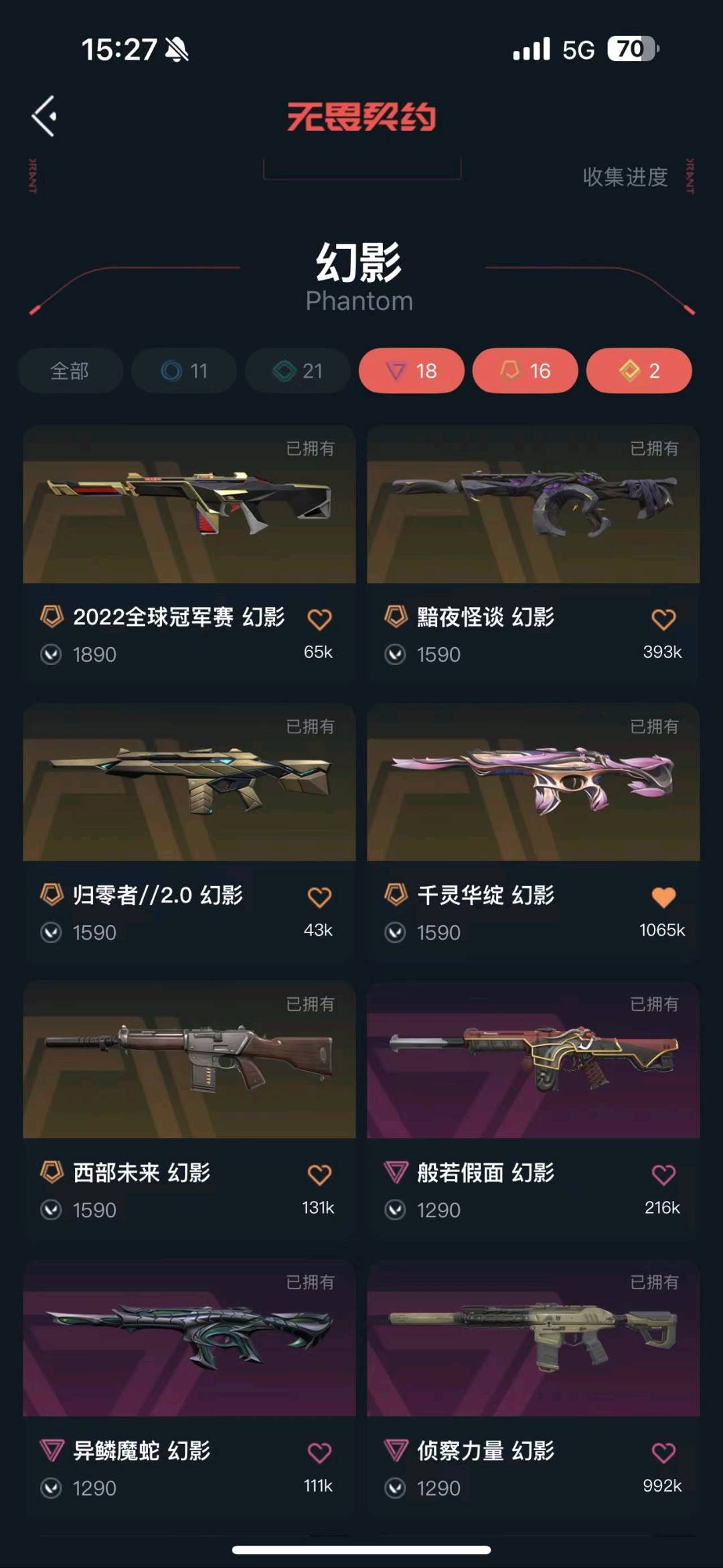723x1568 pixels.
Task: Like the 2022全球冠军赛 幻影 skin
Action: click(319, 619)
